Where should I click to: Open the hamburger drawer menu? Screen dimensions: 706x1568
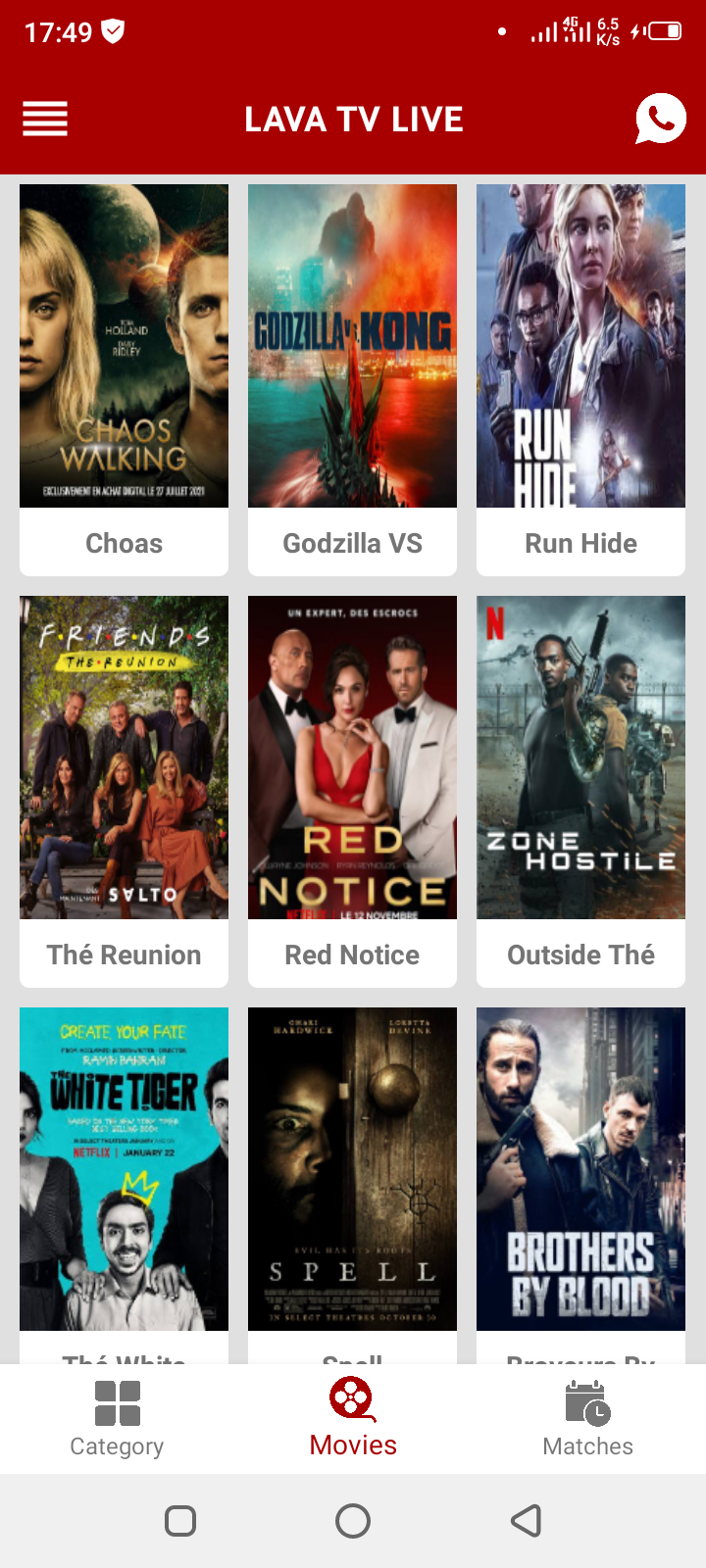pos(45,120)
